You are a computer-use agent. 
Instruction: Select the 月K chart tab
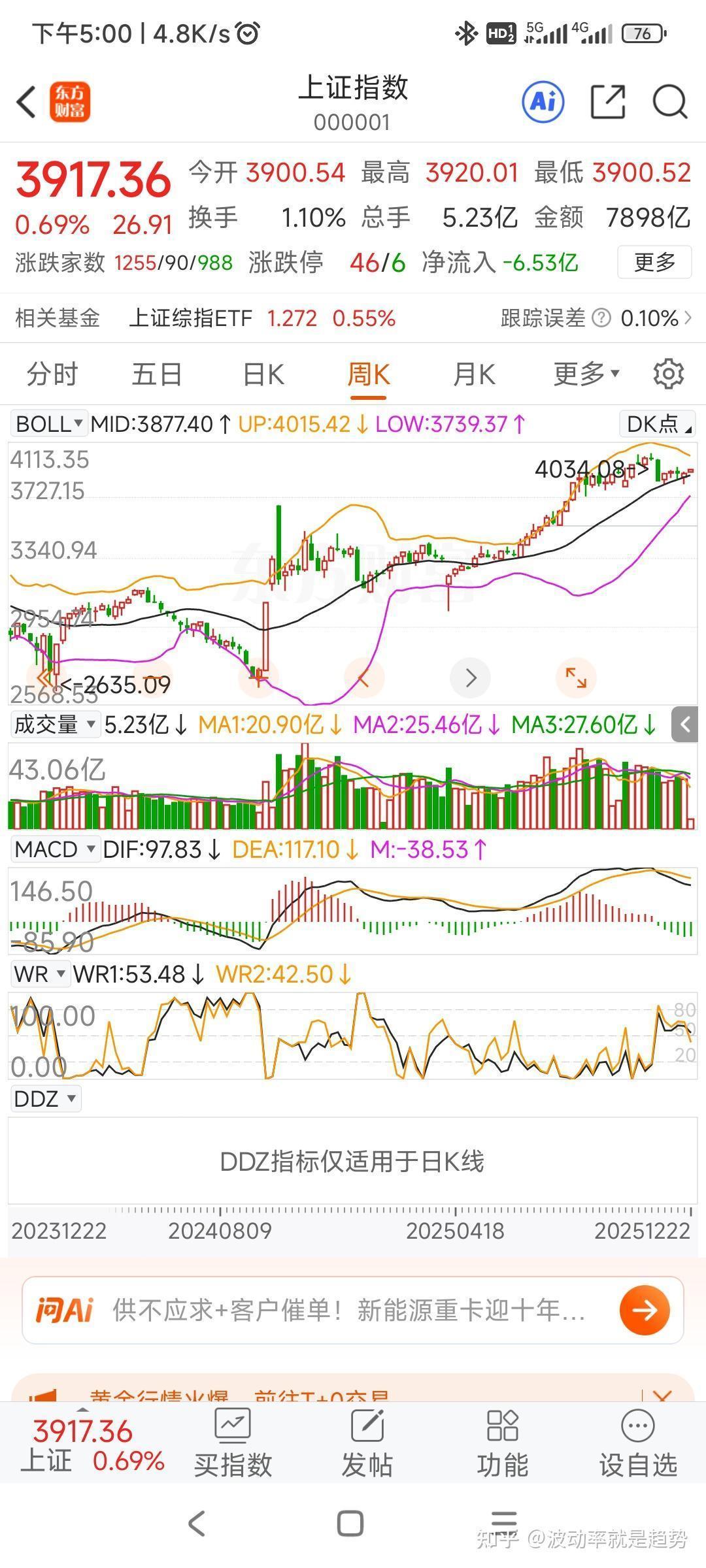(474, 375)
